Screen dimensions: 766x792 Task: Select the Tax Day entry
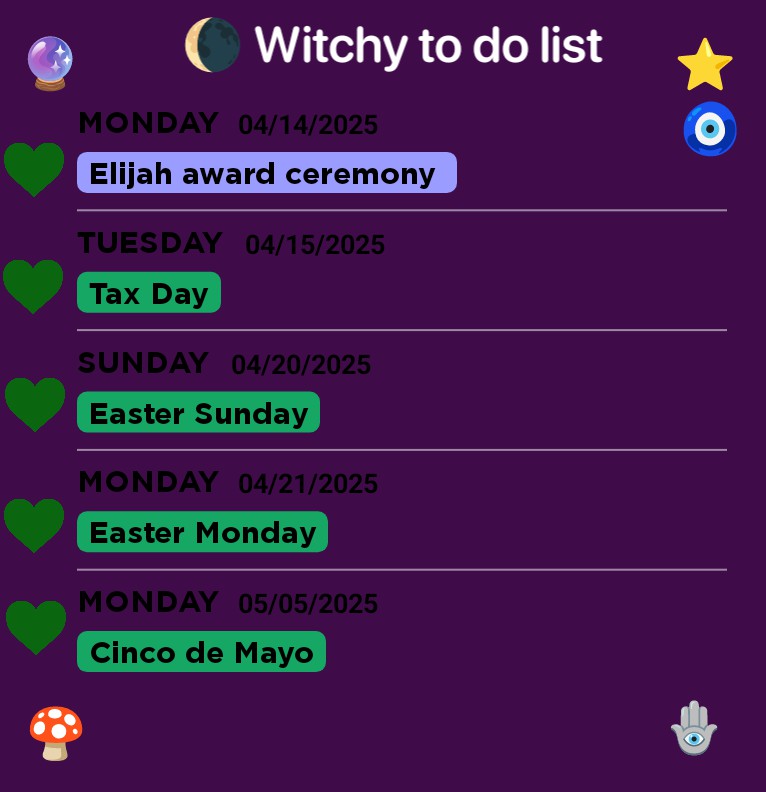(148, 292)
